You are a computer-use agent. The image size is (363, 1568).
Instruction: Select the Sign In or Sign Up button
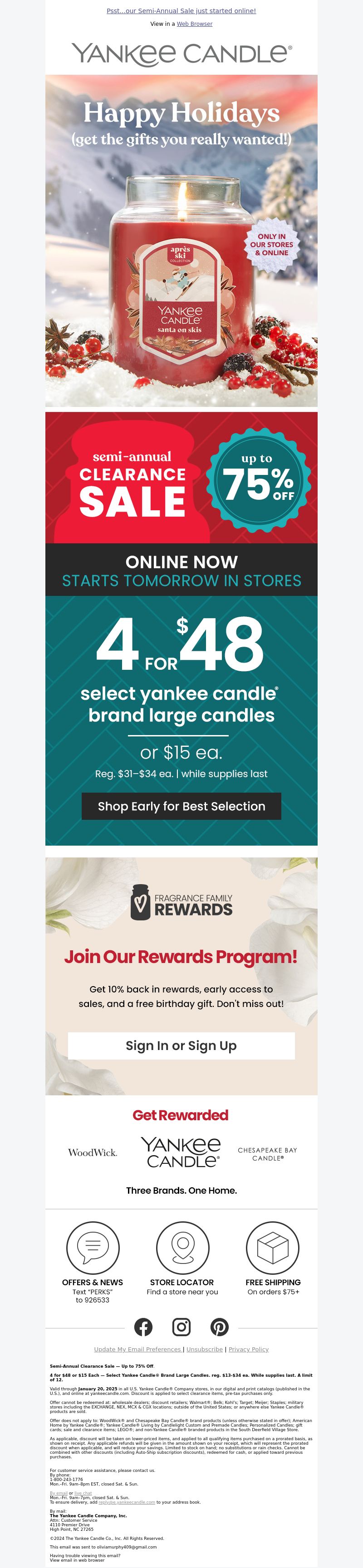click(x=181, y=1045)
